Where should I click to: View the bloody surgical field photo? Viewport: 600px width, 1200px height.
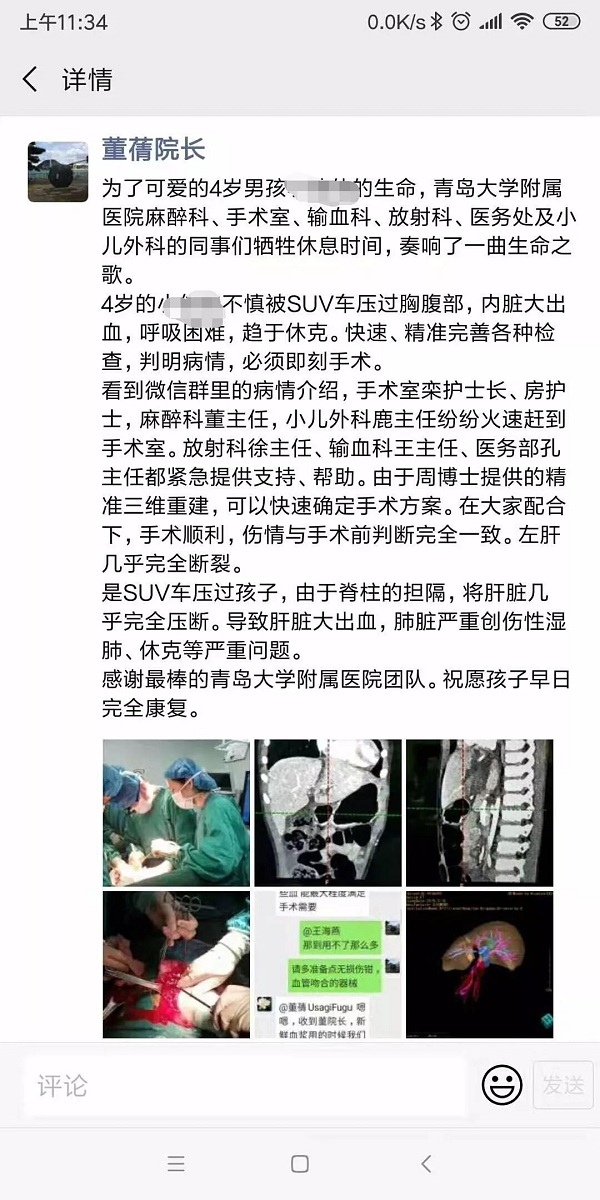point(176,963)
